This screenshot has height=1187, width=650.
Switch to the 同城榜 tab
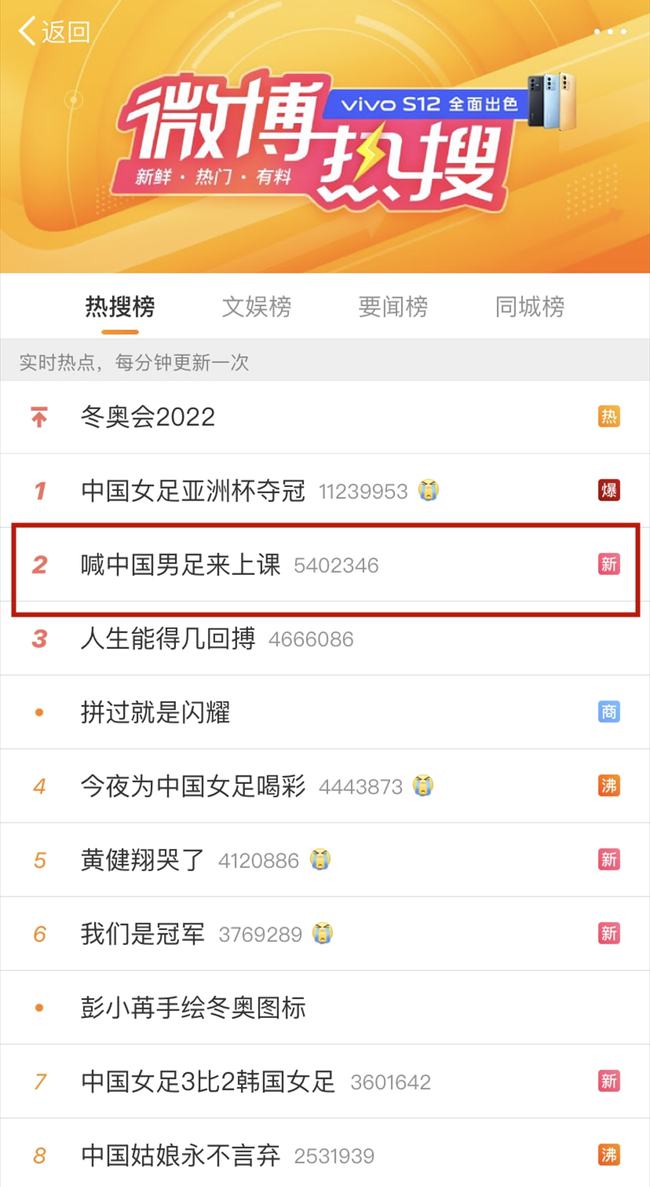(529, 307)
